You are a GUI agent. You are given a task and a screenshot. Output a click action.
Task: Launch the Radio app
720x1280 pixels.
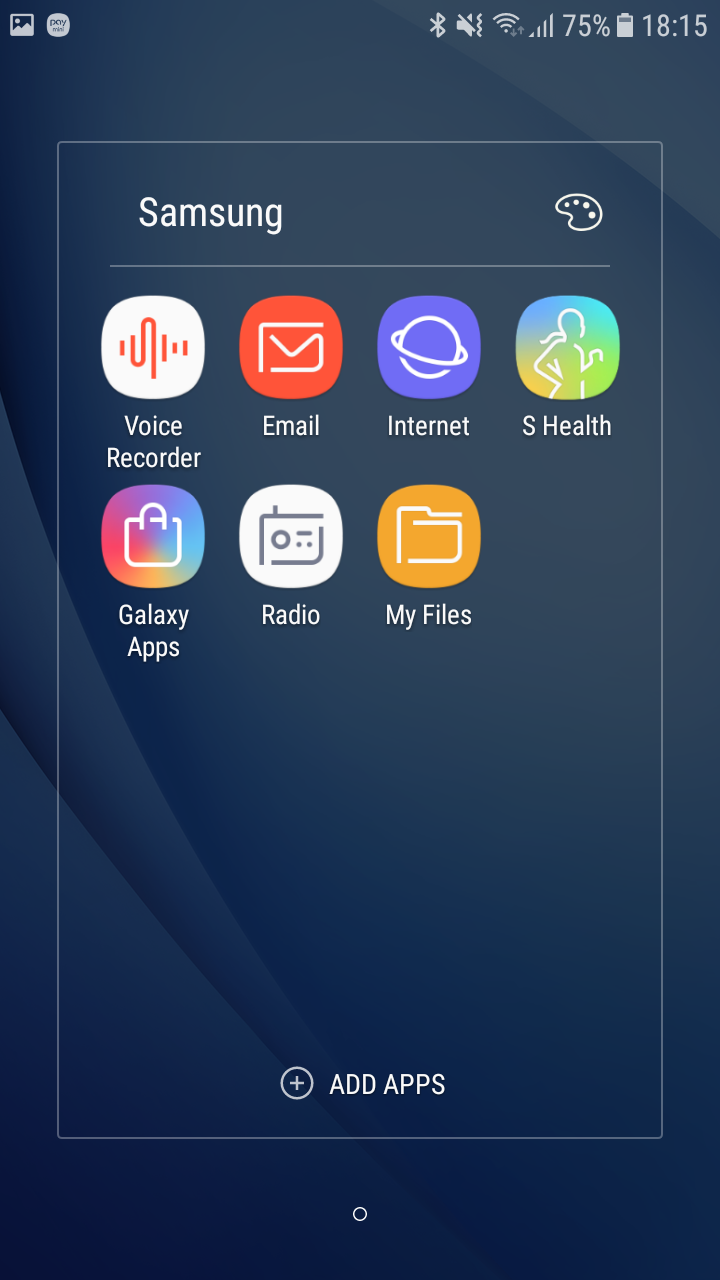[291, 537]
